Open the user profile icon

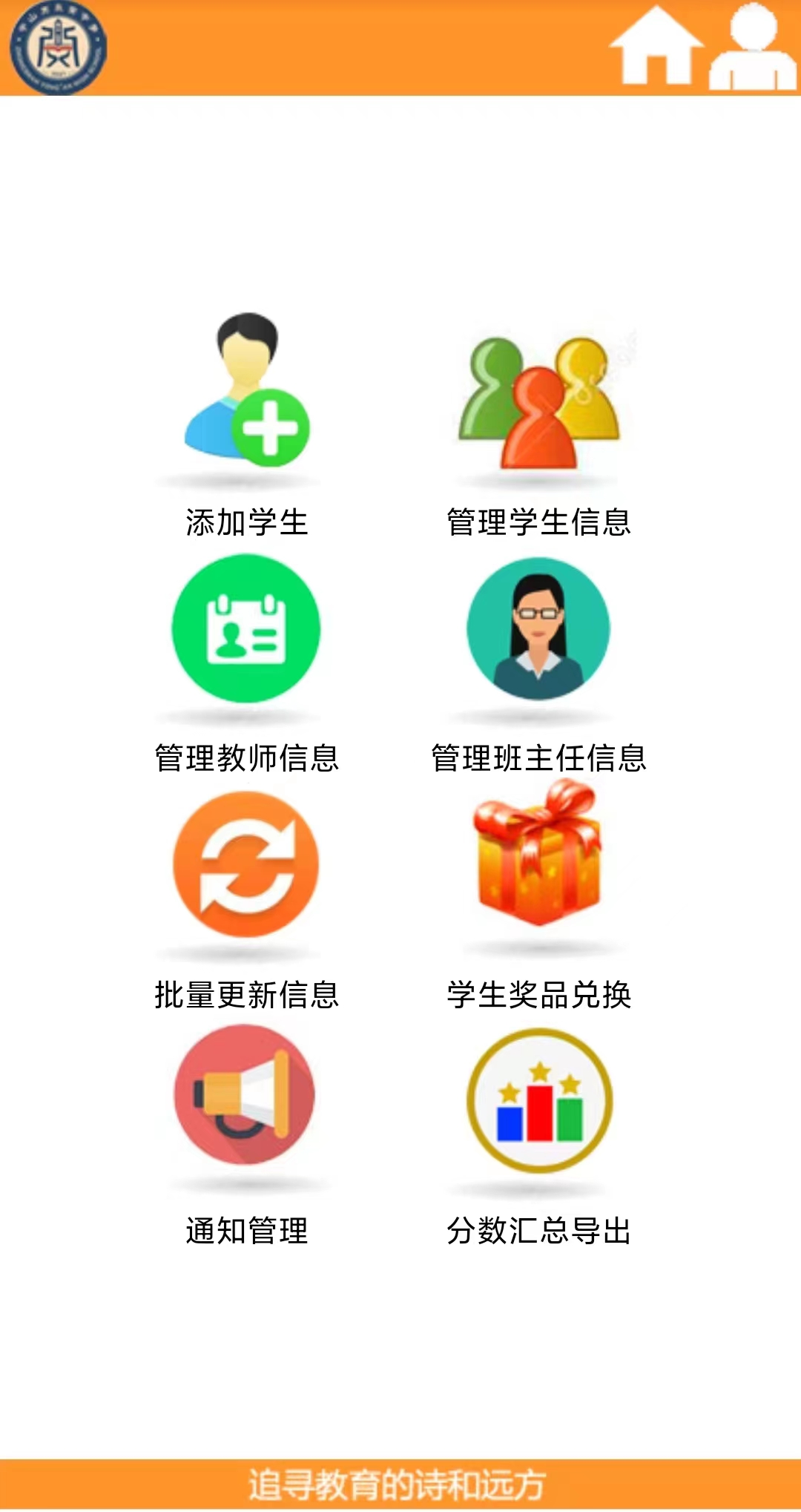click(x=753, y=47)
